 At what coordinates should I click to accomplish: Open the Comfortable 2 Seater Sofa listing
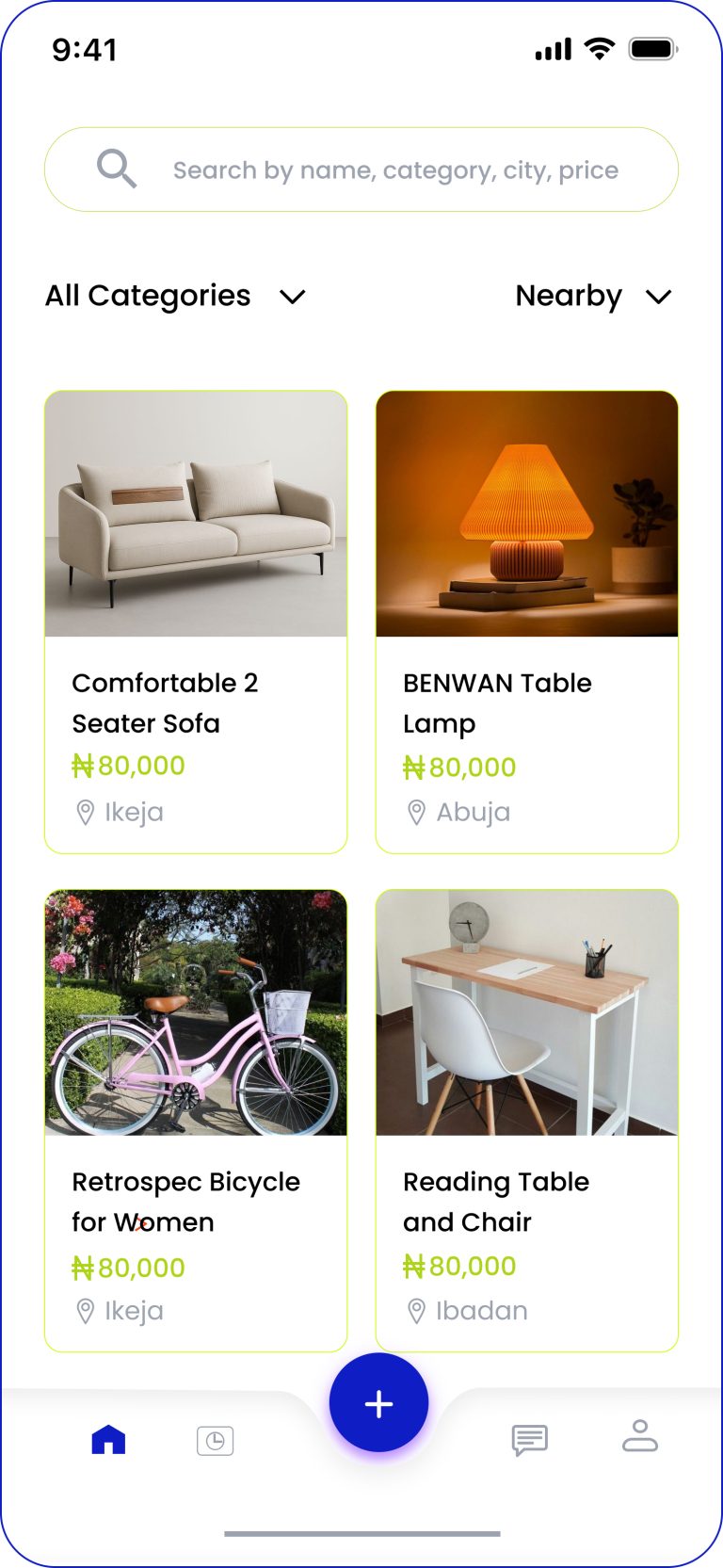(196, 622)
